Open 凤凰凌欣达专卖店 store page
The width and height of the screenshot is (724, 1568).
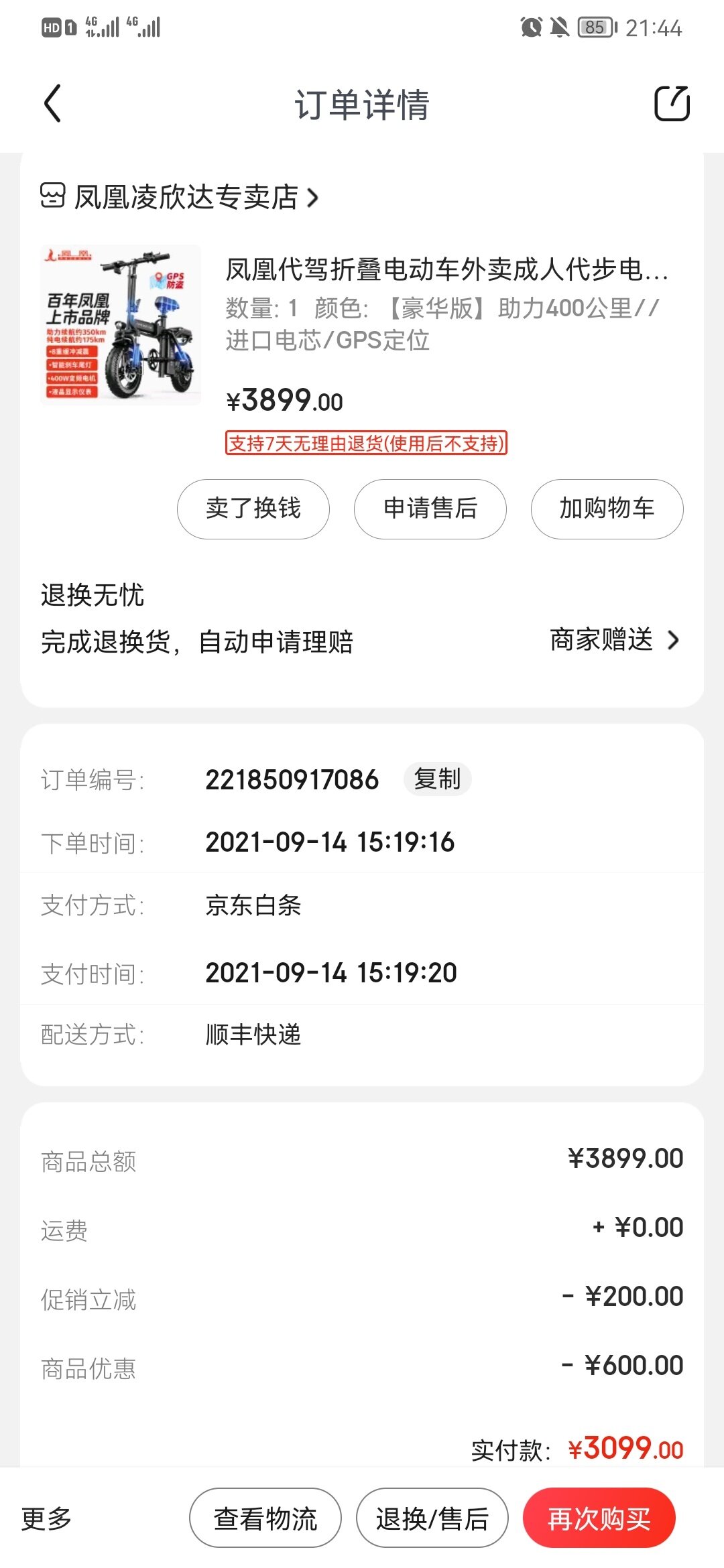[x=180, y=197]
